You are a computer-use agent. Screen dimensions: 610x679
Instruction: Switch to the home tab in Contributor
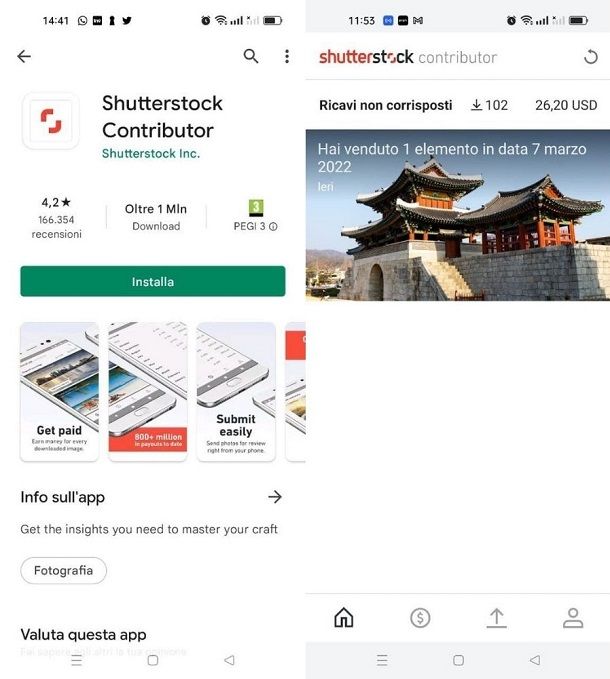click(344, 618)
